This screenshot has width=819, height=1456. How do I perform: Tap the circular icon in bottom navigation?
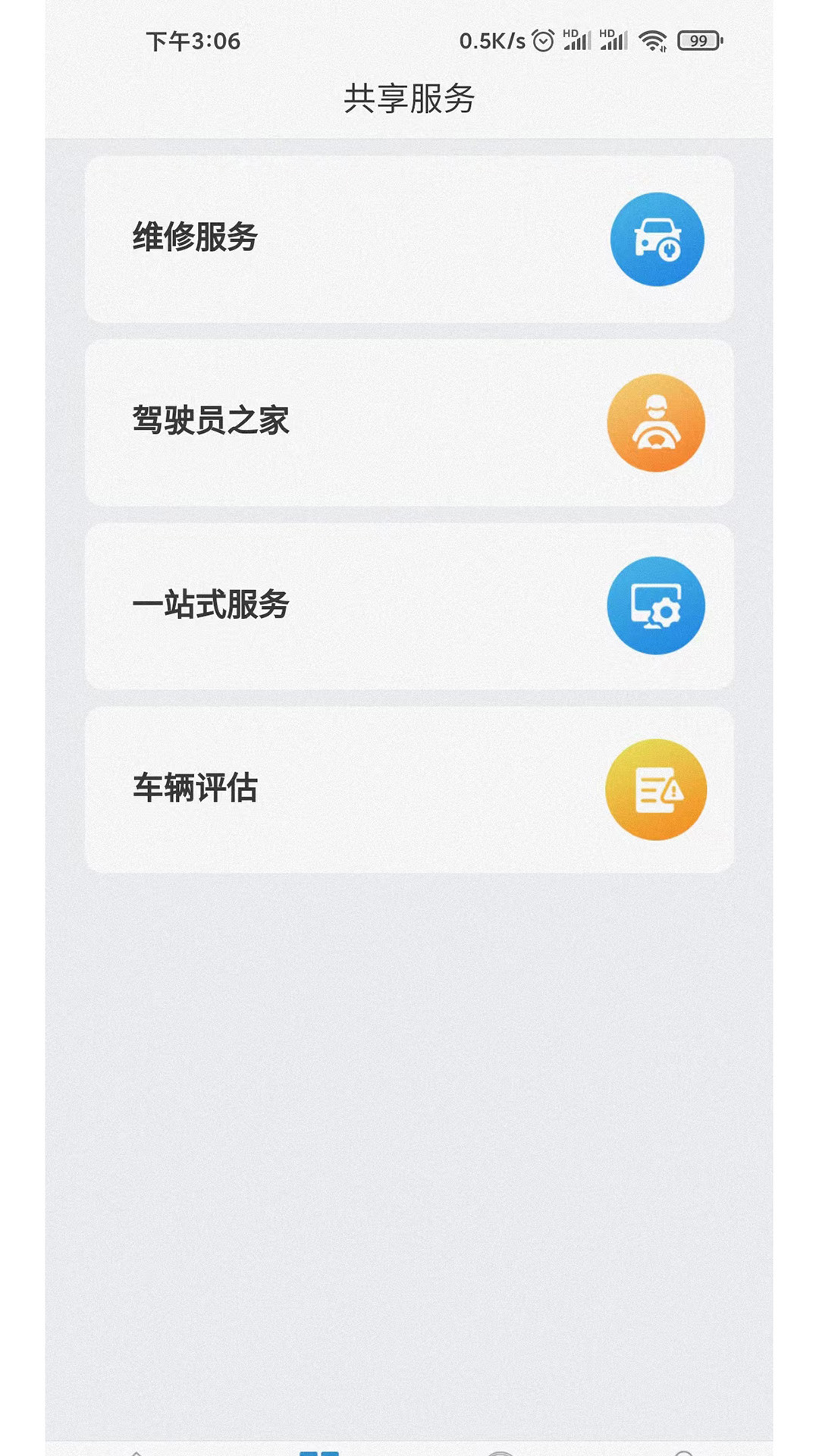[x=500, y=1451]
